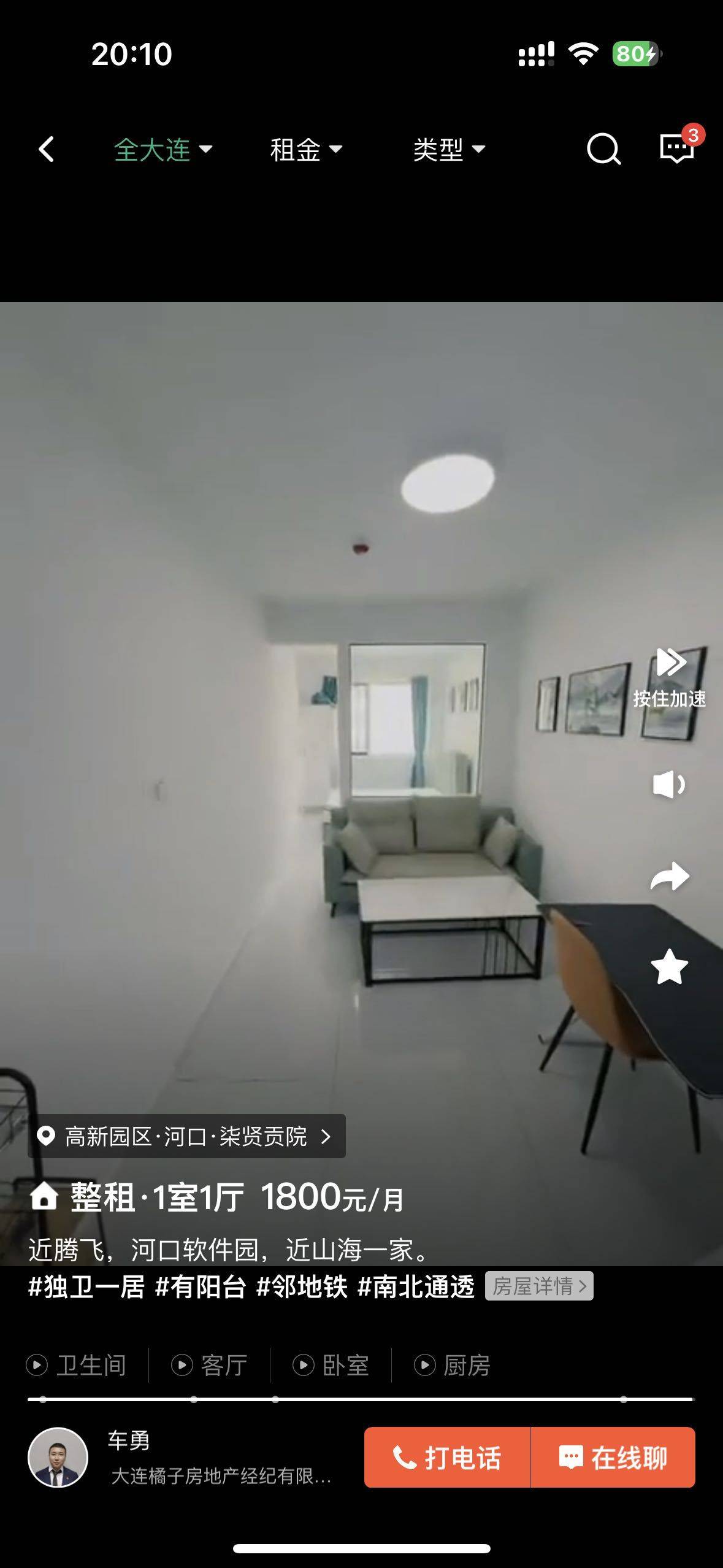Expand the 租金 rent filter
Image resolution: width=723 pixels, height=1568 pixels.
[305, 150]
